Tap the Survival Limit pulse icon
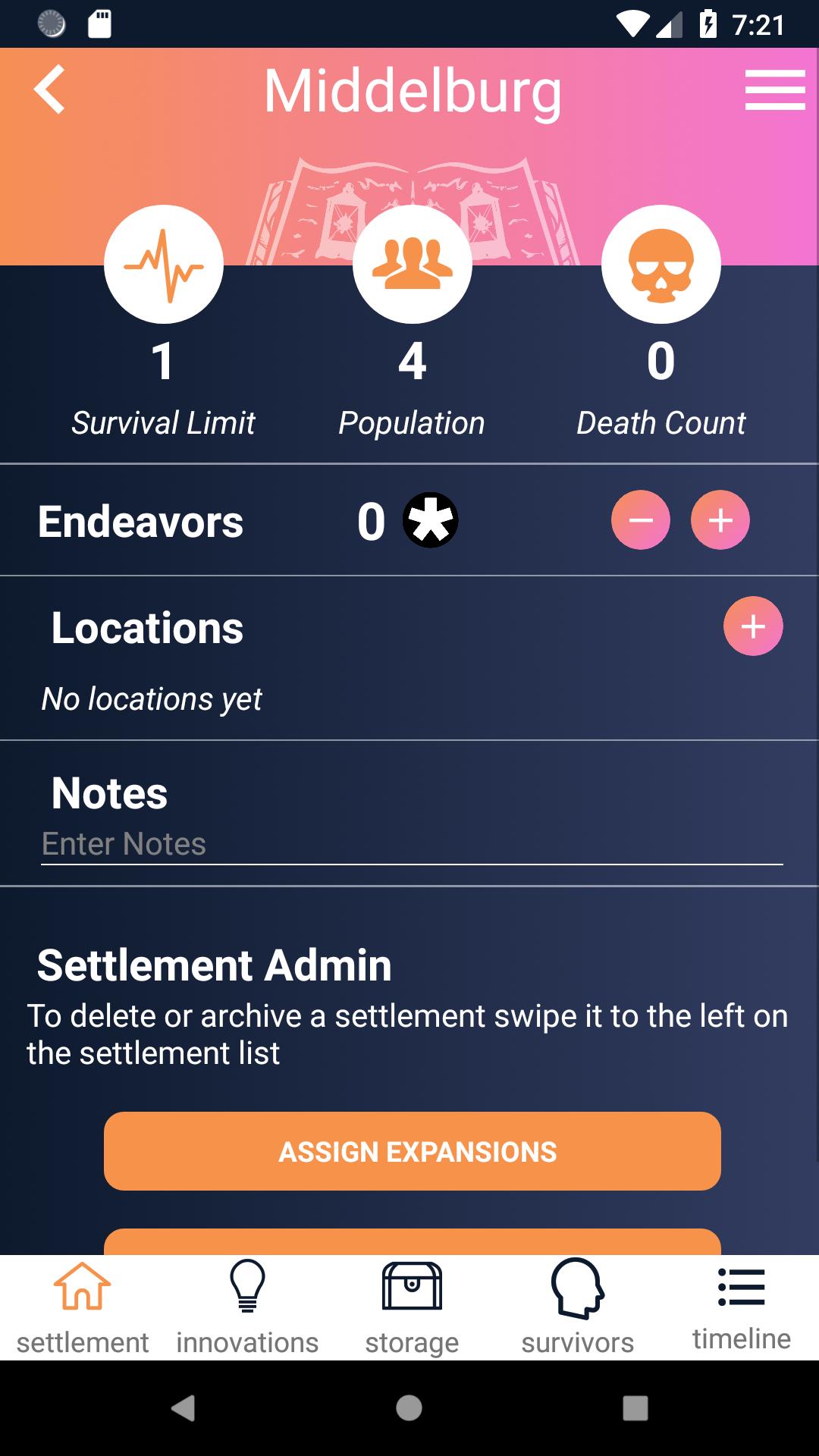Image resolution: width=819 pixels, height=1456 pixels. (164, 265)
